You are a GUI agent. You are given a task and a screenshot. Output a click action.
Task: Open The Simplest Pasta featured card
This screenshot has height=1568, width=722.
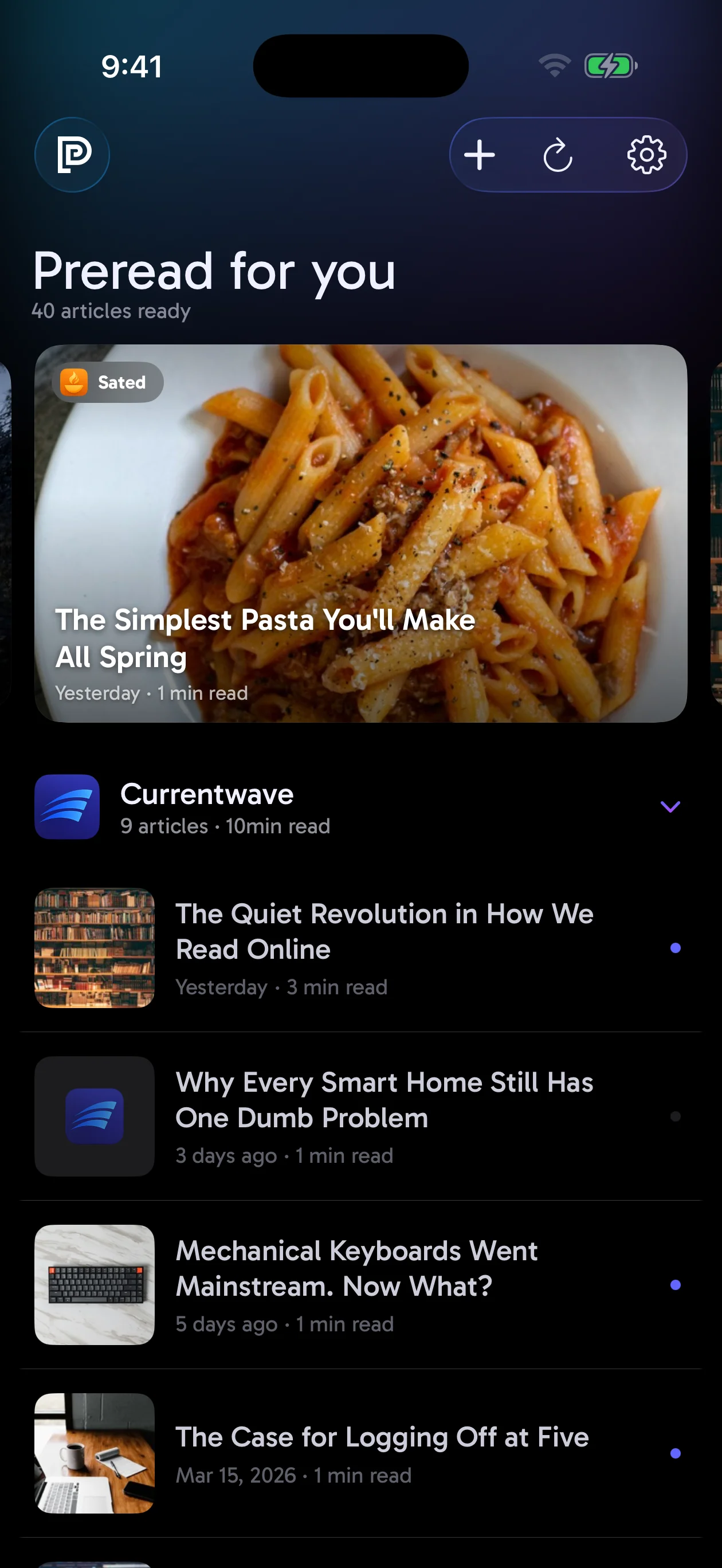360,533
